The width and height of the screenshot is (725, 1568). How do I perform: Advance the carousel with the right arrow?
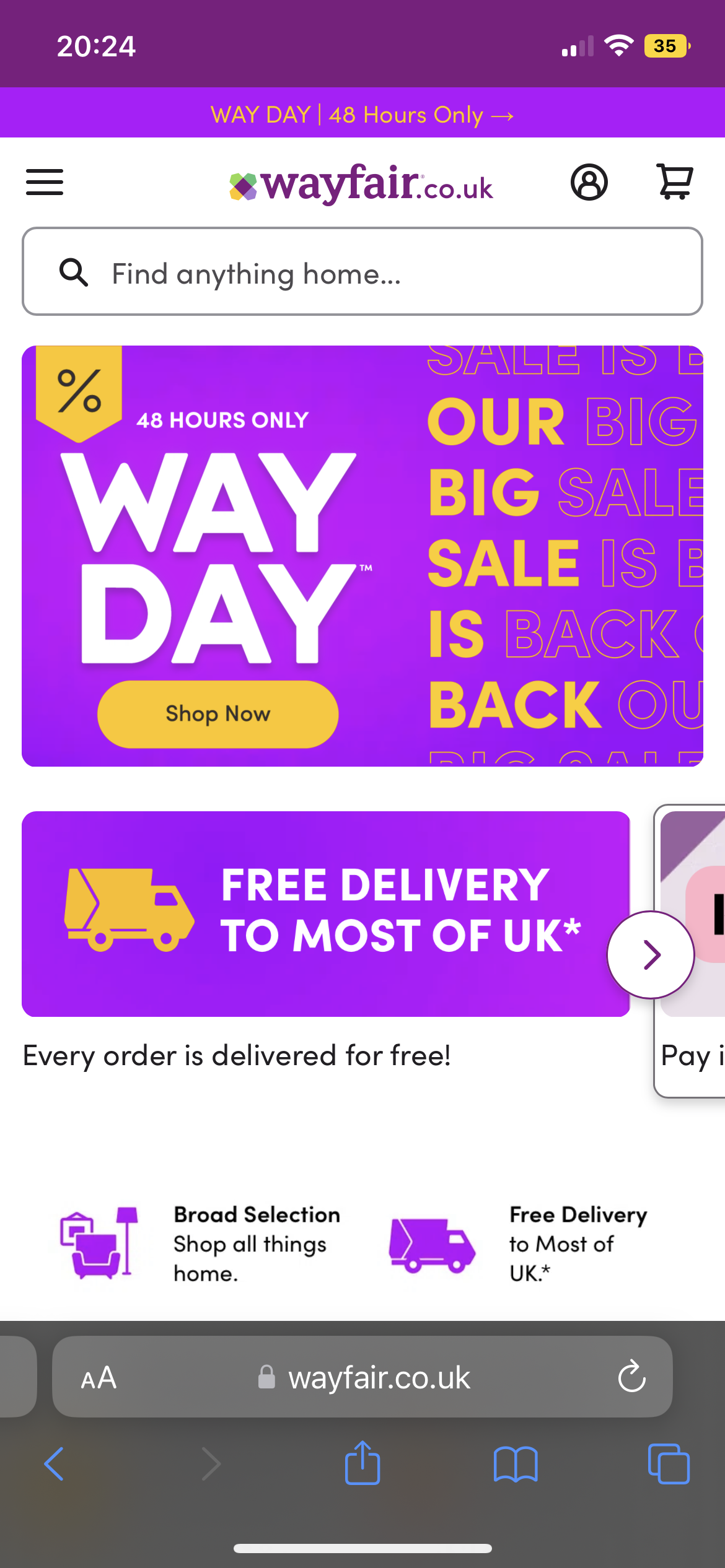click(x=651, y=954)
